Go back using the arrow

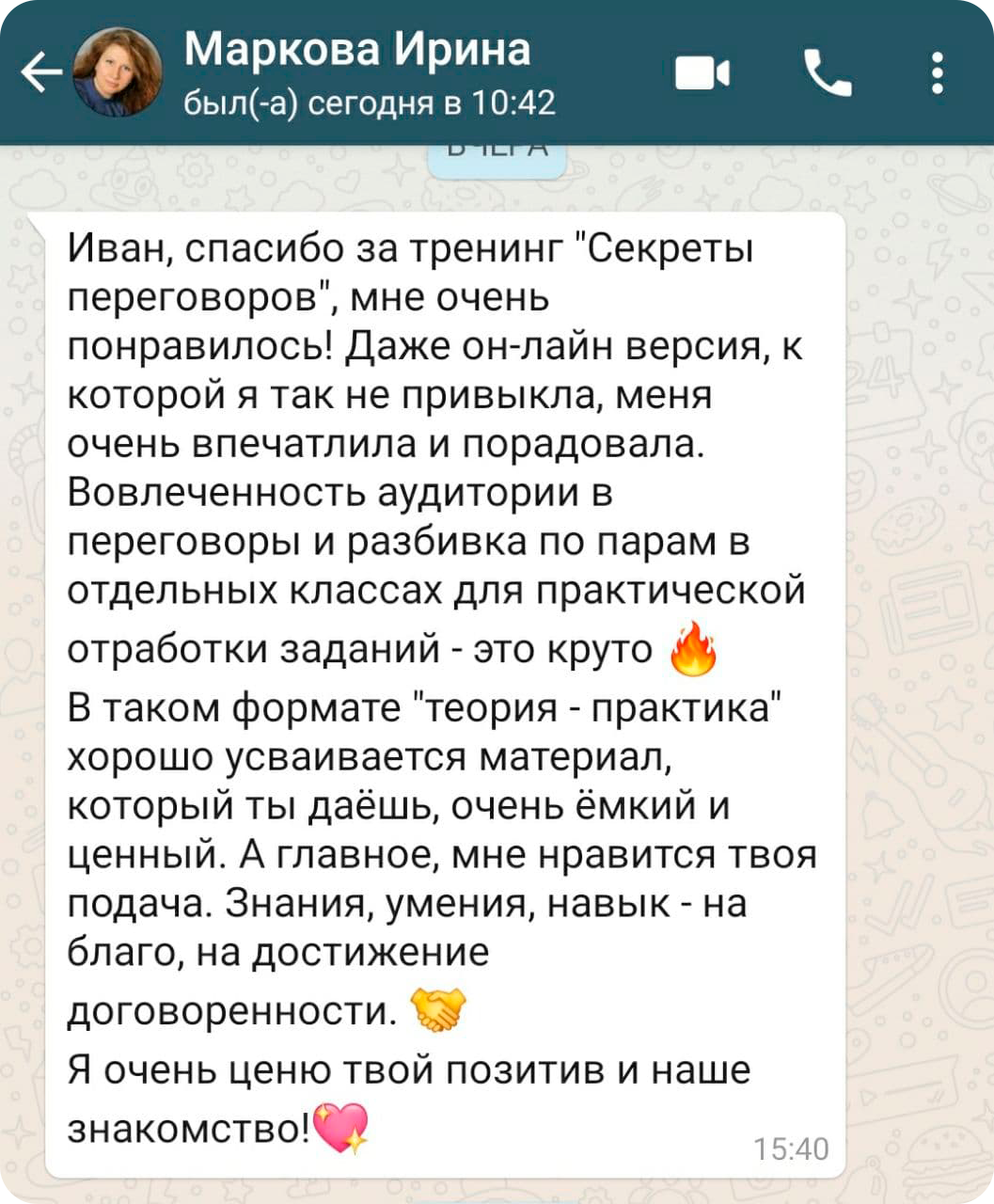coord(40,73)
